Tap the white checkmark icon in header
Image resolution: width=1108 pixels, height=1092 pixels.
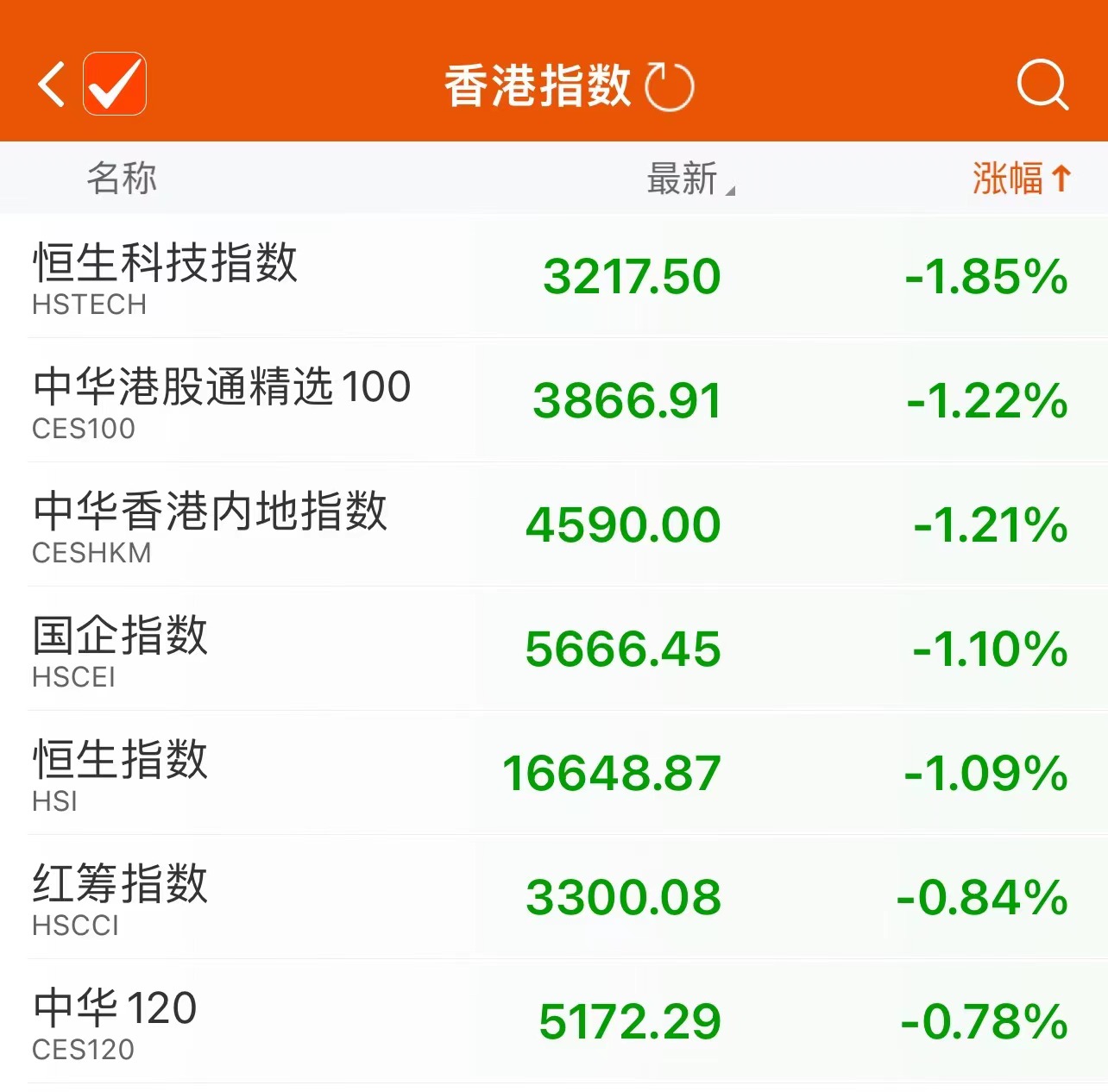pos(115,85)
